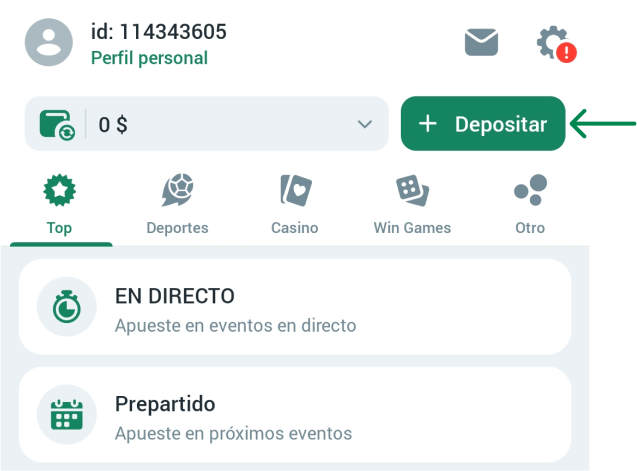This screenshot has width=637, height=471.
Task: Open the Otro tab
Action: point(530,204)
